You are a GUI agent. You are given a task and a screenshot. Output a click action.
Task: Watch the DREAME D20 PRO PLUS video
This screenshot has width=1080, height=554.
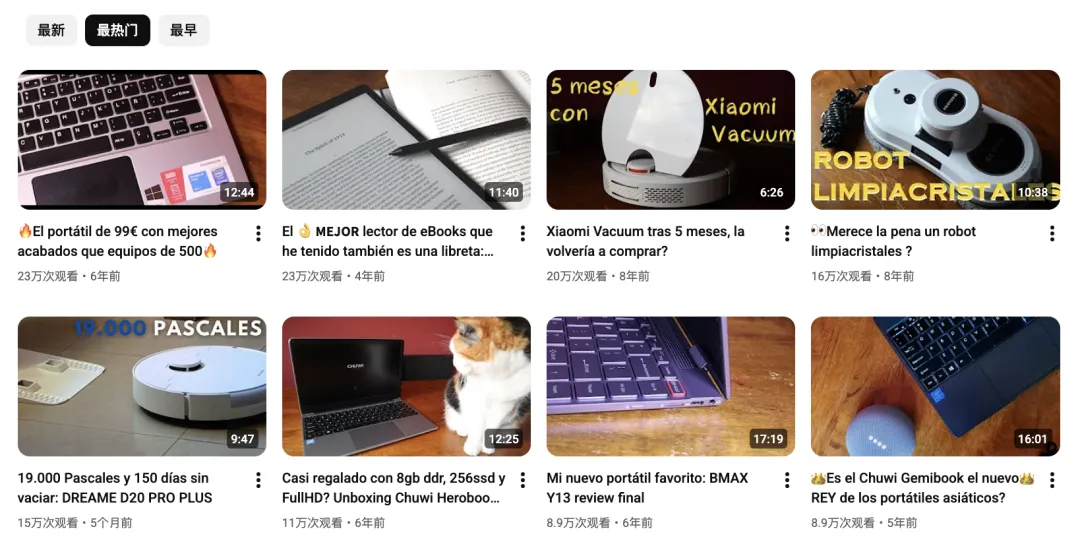(x=142, y=386)
